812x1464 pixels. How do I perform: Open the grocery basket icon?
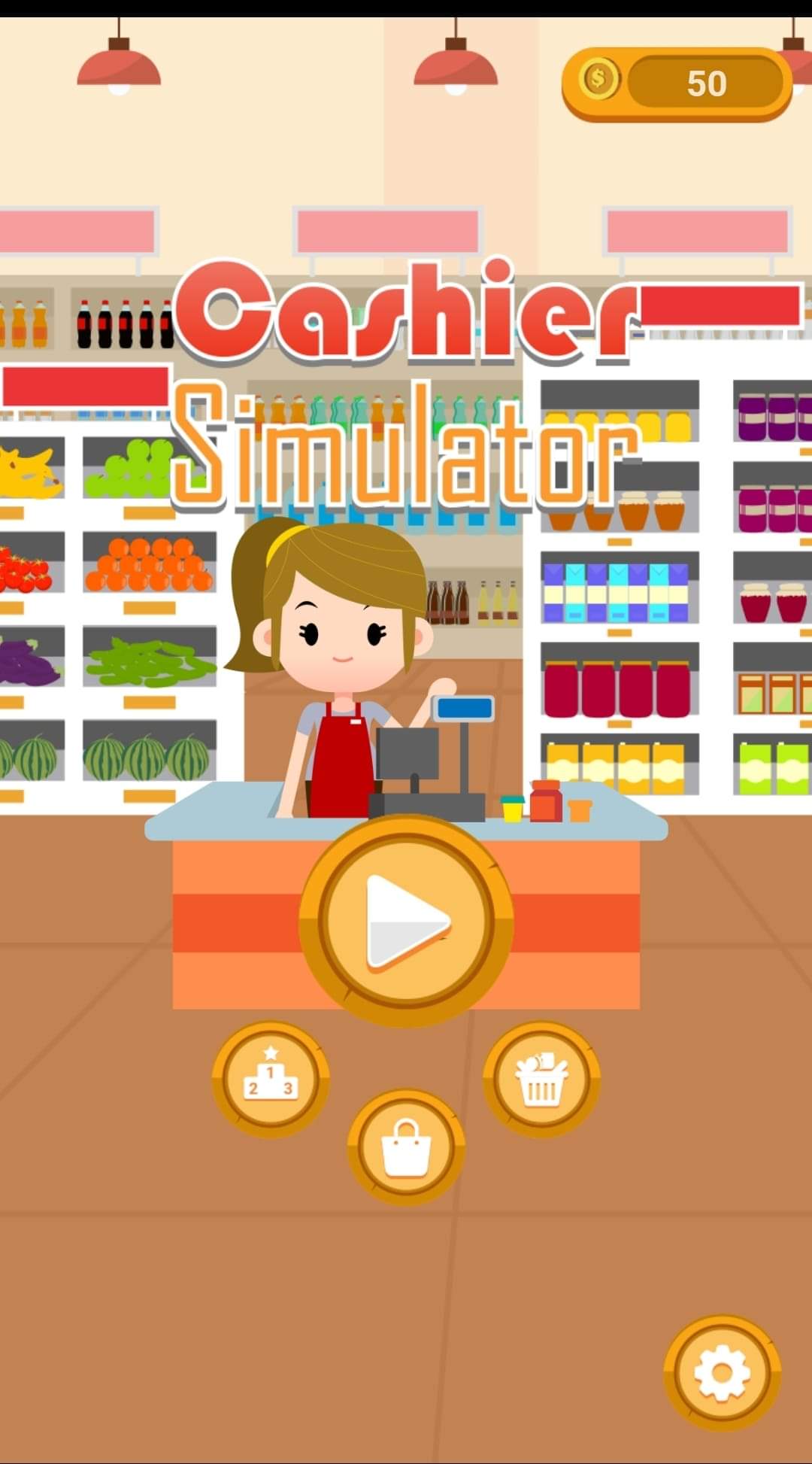pyautogui.click(x=541, y=1079)
